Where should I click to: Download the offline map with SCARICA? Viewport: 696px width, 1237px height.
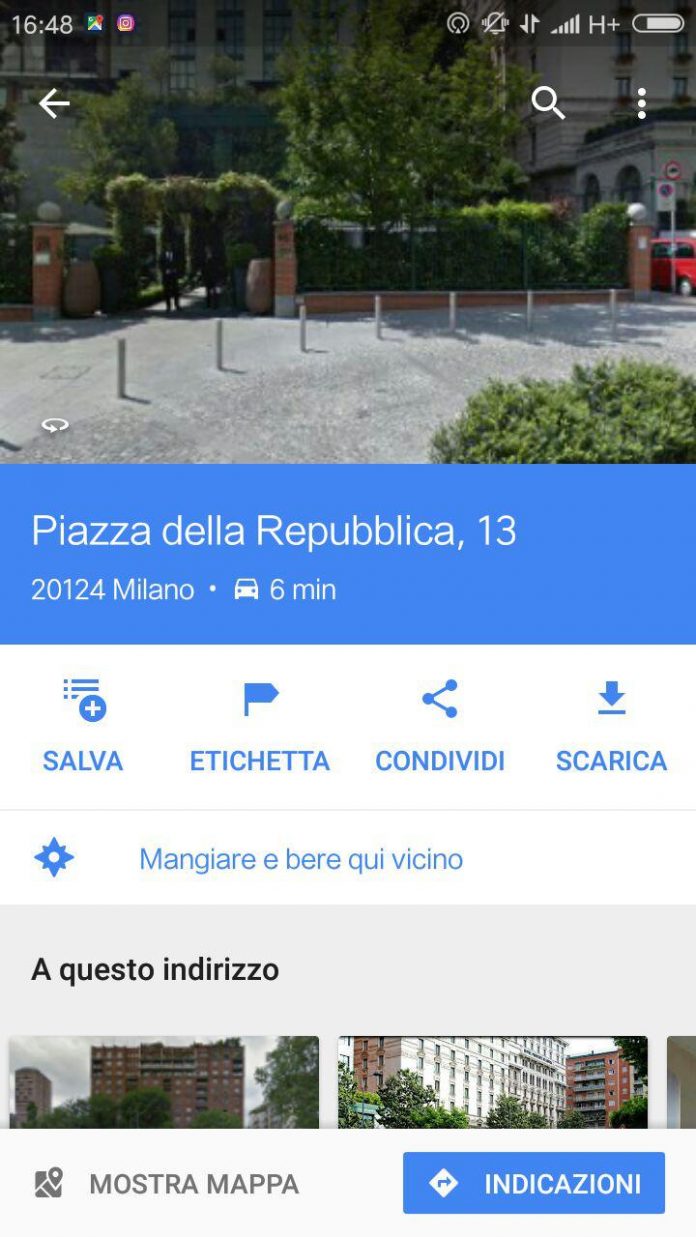click(x=611, y=727)
